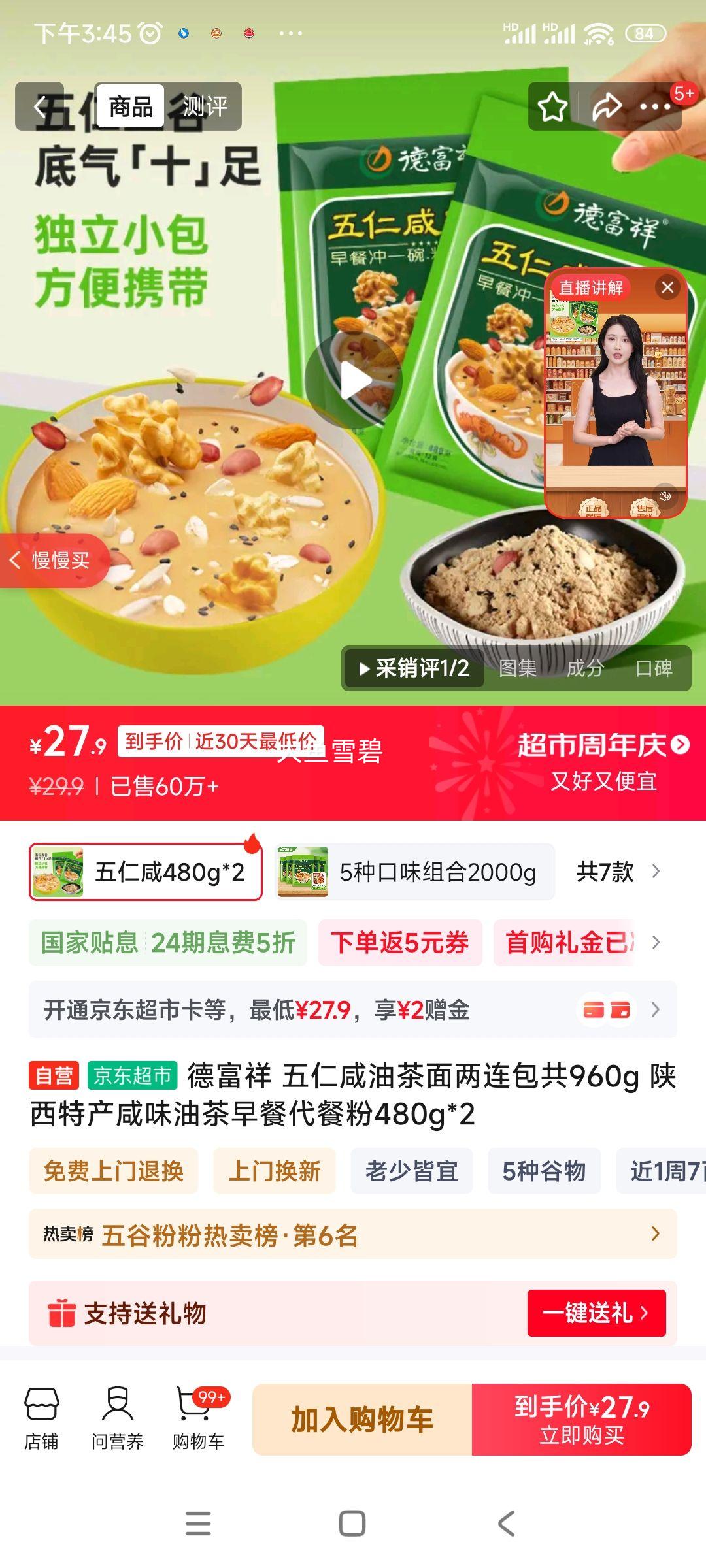Tap 立即购买 to buy now

coord(582,1419)
